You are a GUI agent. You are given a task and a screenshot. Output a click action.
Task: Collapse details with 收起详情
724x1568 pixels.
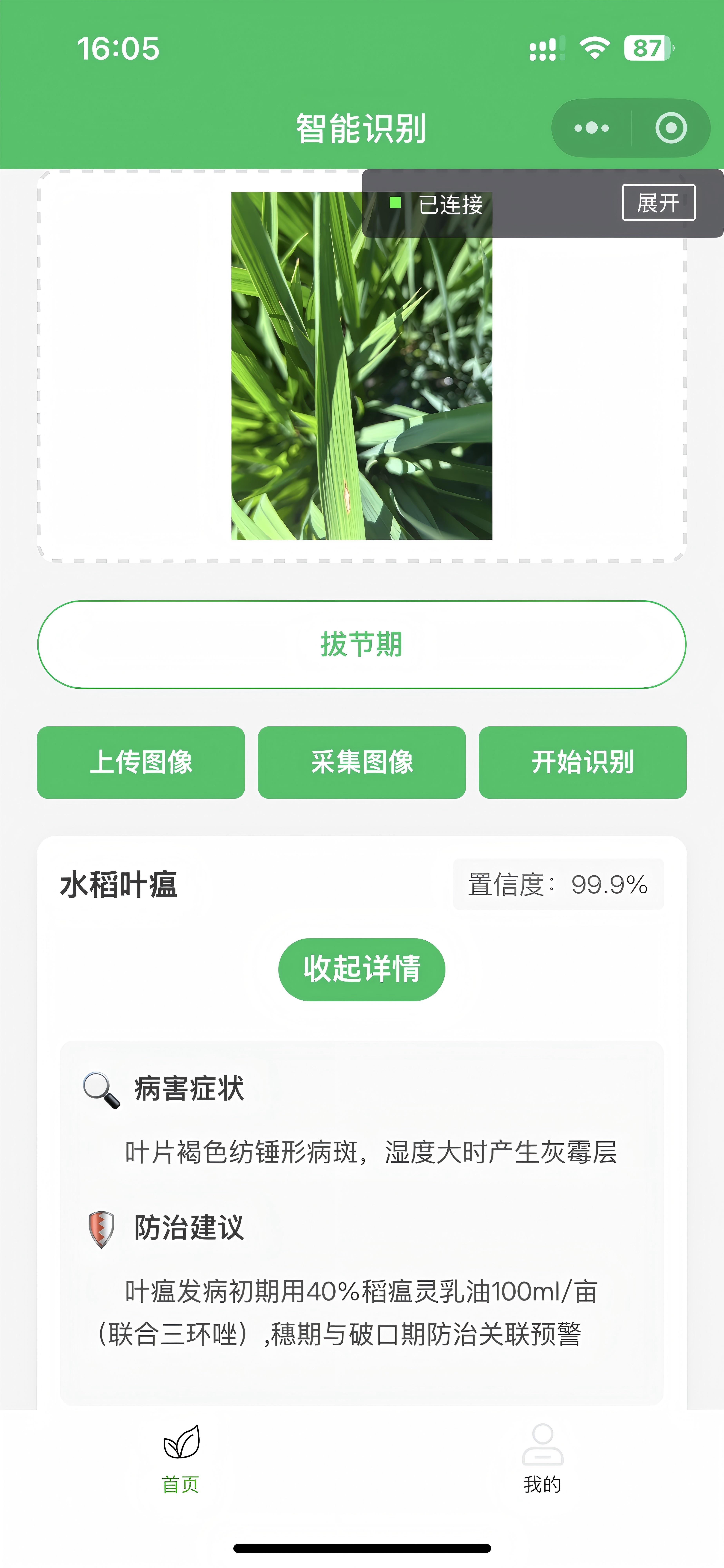(361, 969)
